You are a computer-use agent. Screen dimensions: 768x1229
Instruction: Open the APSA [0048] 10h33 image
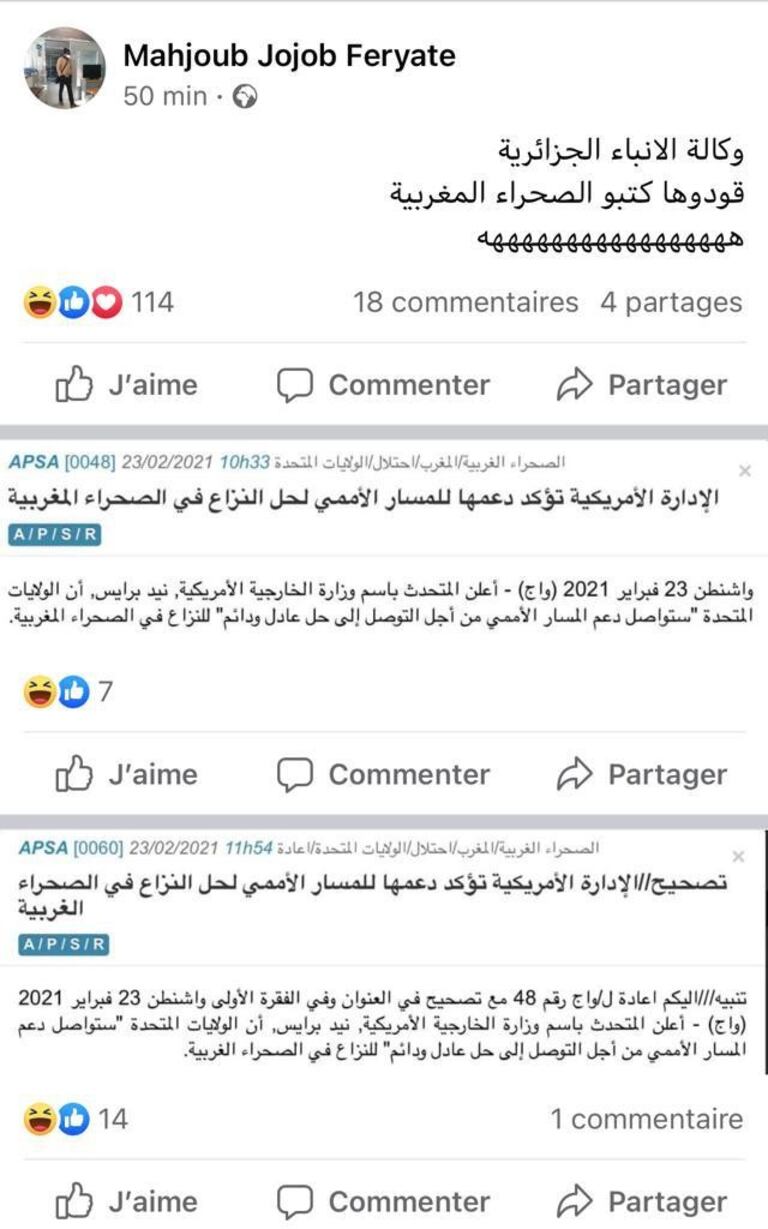click(383, 545)
